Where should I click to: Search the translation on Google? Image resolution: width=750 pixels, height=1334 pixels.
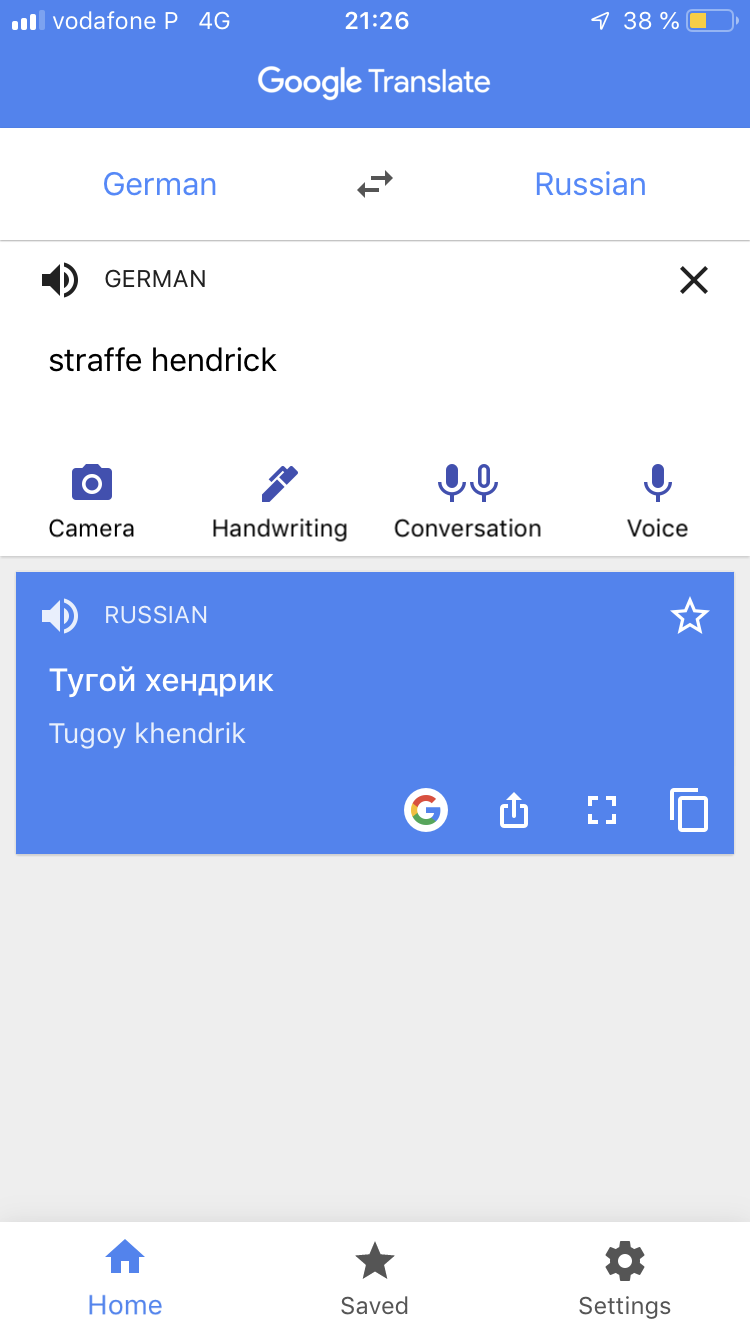tap(426, 810)
